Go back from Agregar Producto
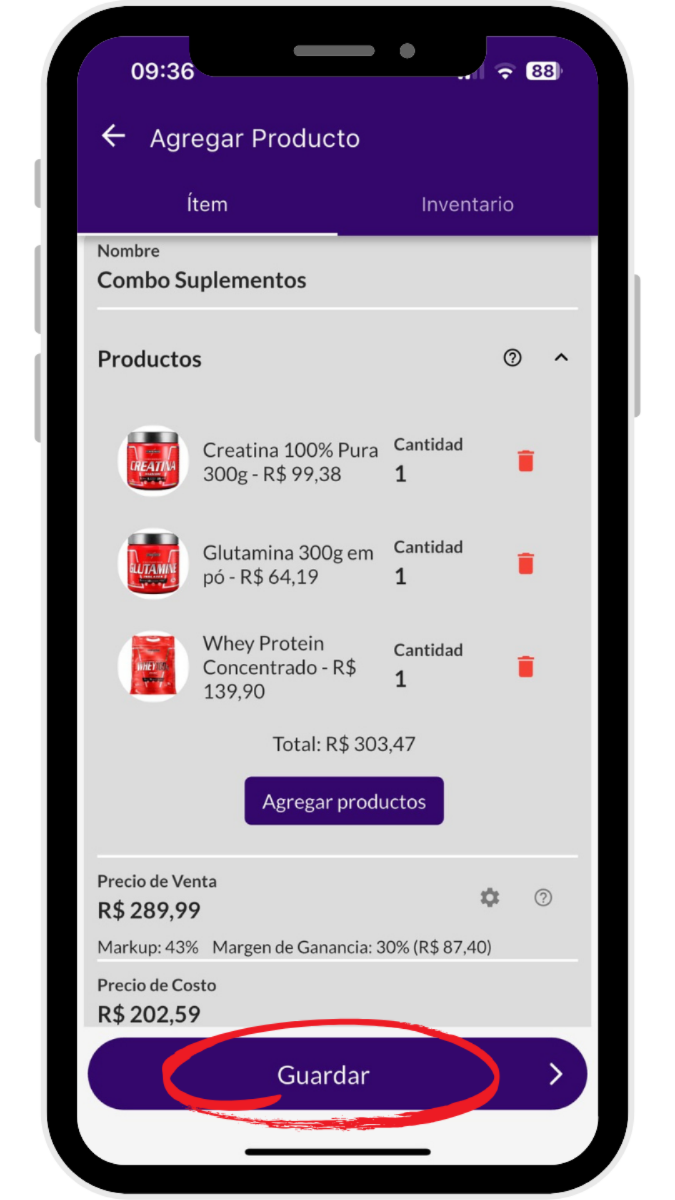 (114, 137)
